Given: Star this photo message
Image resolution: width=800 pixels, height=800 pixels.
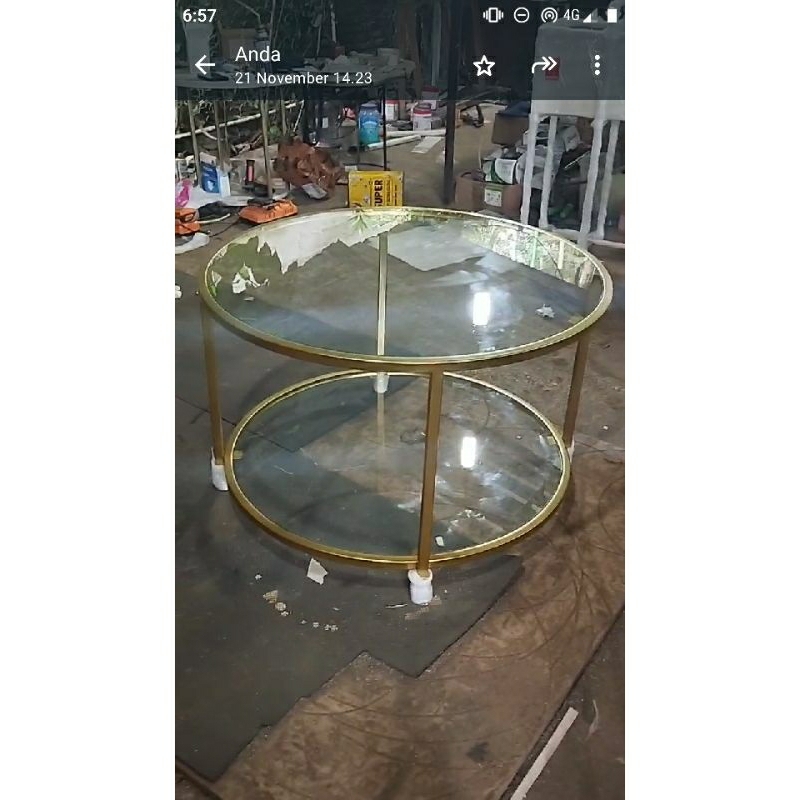Looking at the screenshot, I should (x=484, y=66).
